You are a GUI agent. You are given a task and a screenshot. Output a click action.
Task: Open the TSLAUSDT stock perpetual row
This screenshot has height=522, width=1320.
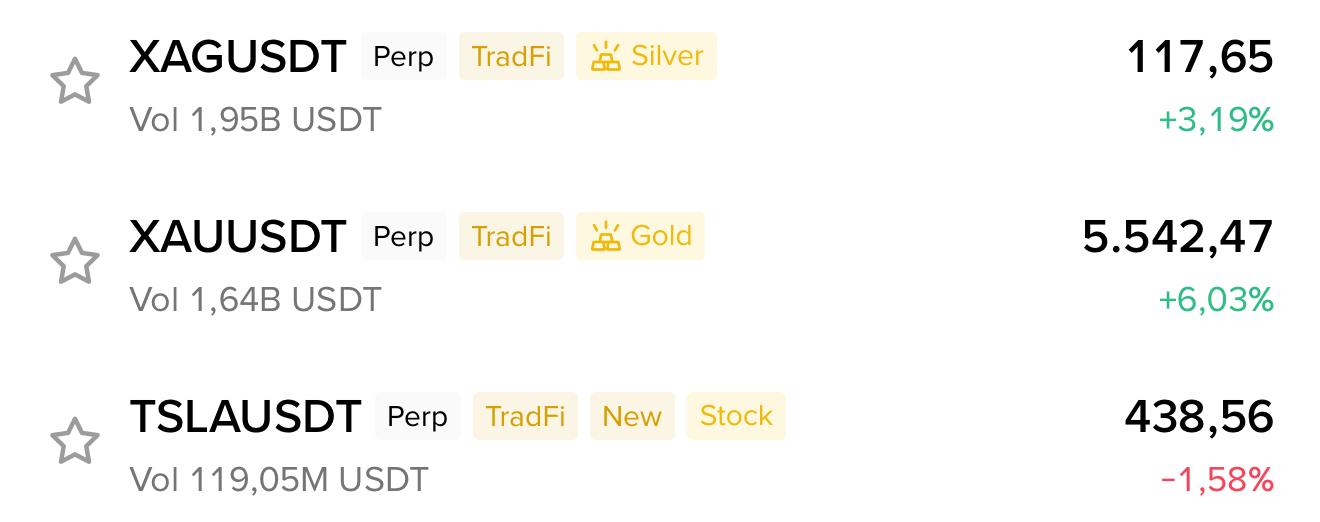[x=245, y=417]
